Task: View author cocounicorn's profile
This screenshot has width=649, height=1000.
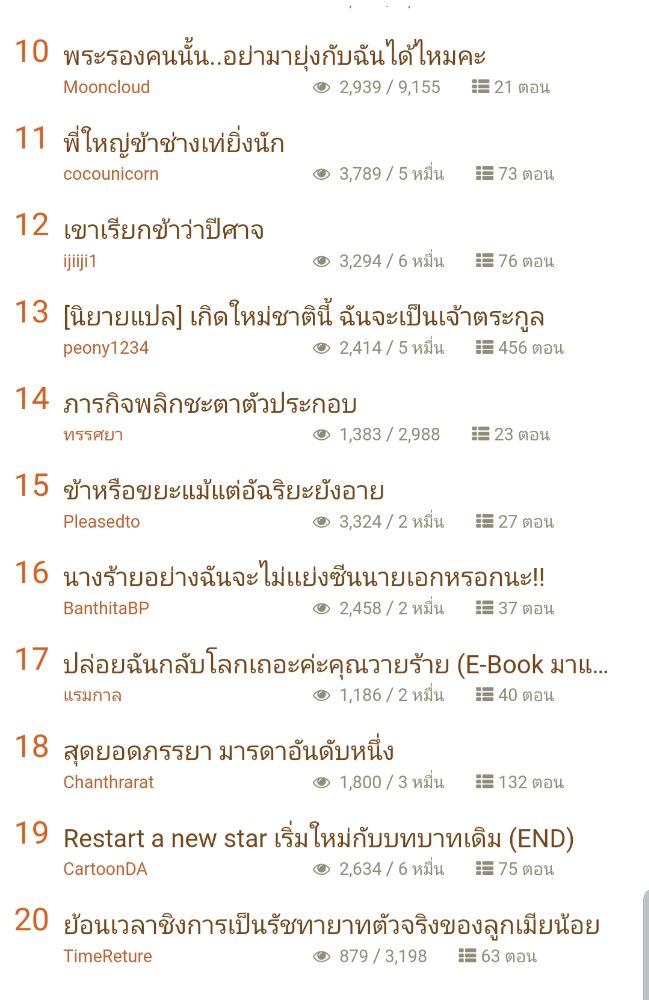Action: pyautogui.click(x=111, y=174)
